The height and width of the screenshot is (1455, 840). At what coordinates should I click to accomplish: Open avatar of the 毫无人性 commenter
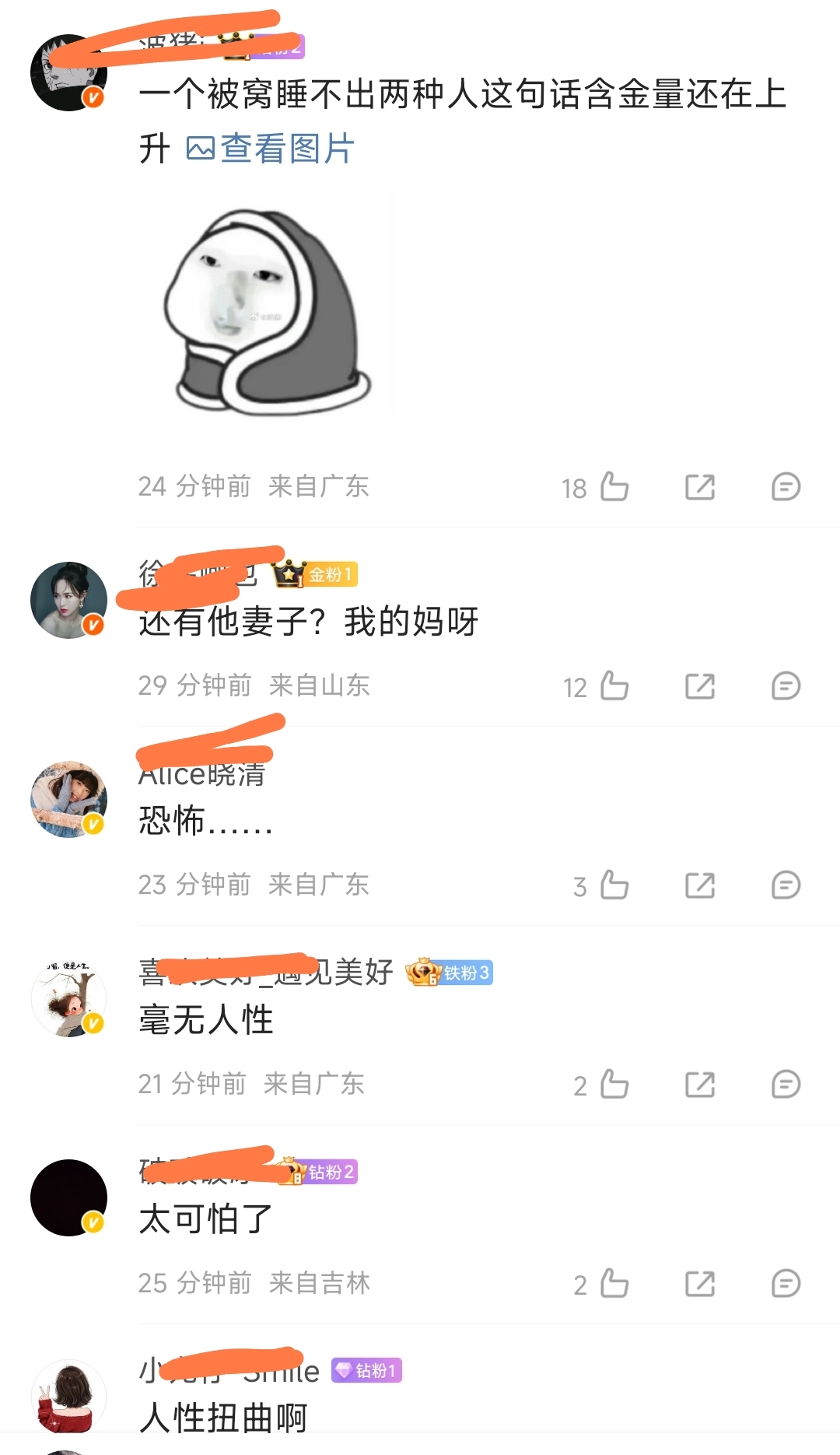pos(68,998)
